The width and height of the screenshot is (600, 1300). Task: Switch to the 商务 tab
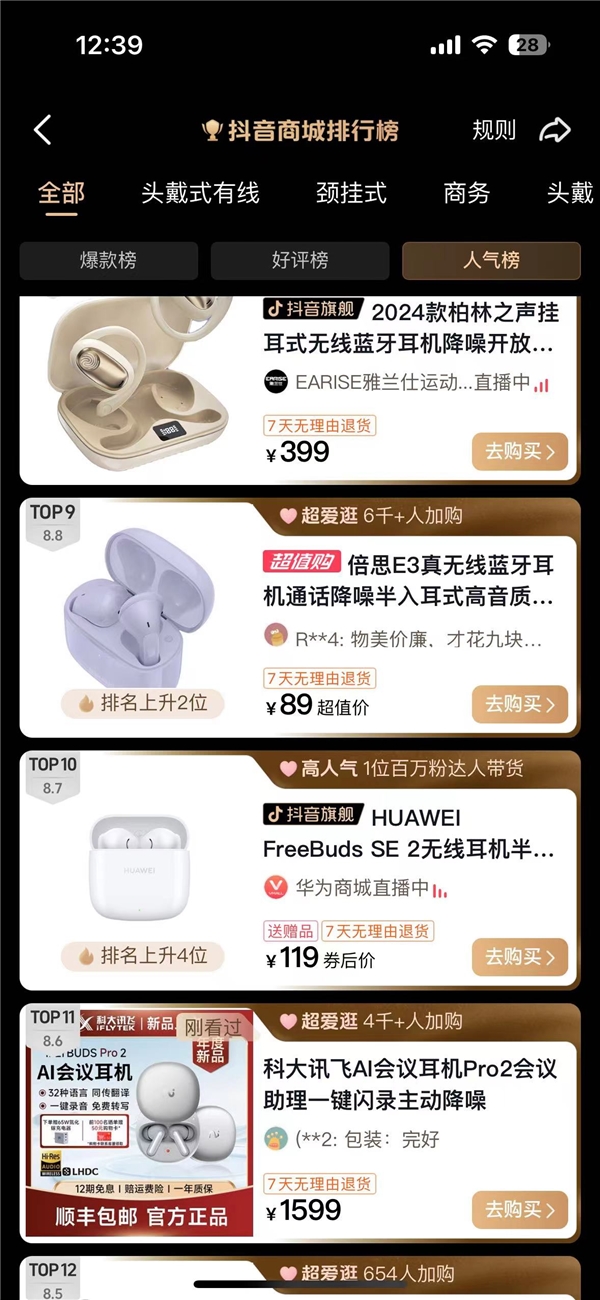coord(467,193)
